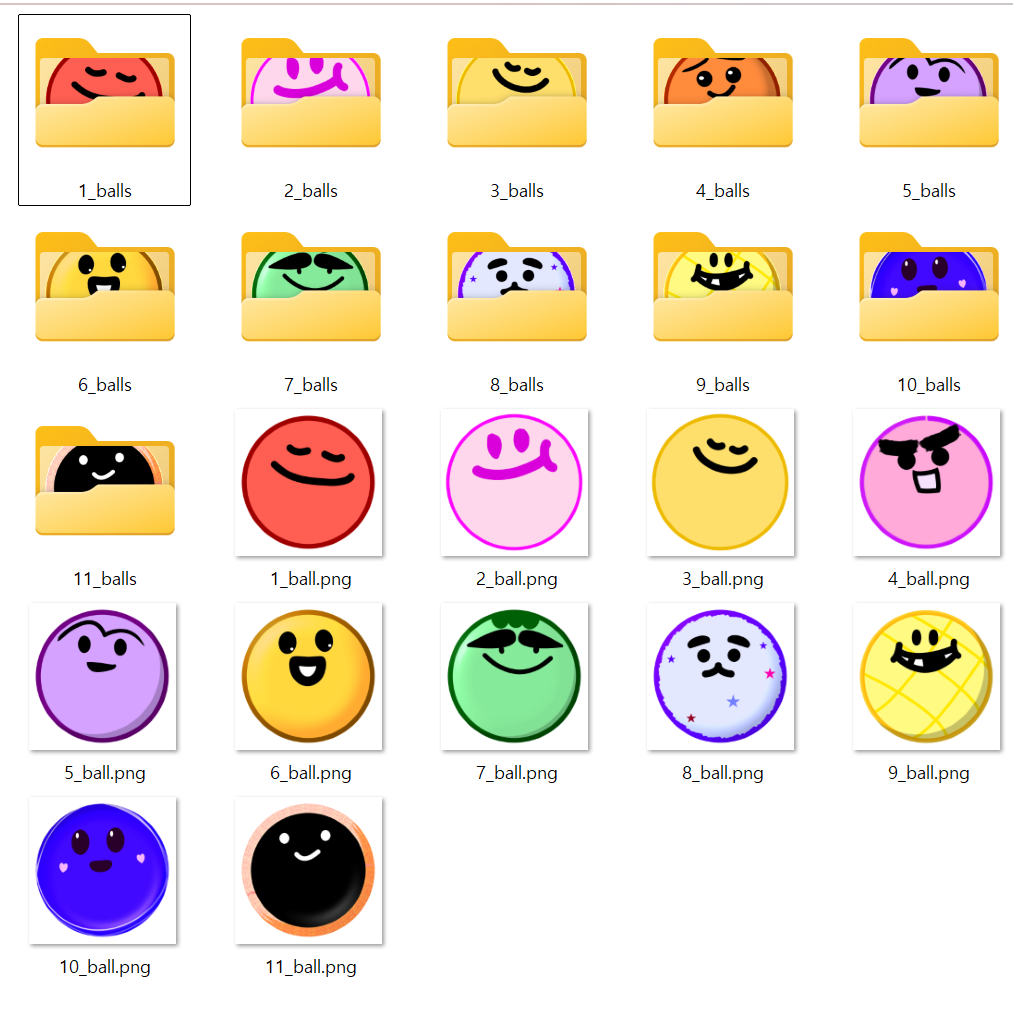Select the 5_ball.png purple ball image

point(103,676)
